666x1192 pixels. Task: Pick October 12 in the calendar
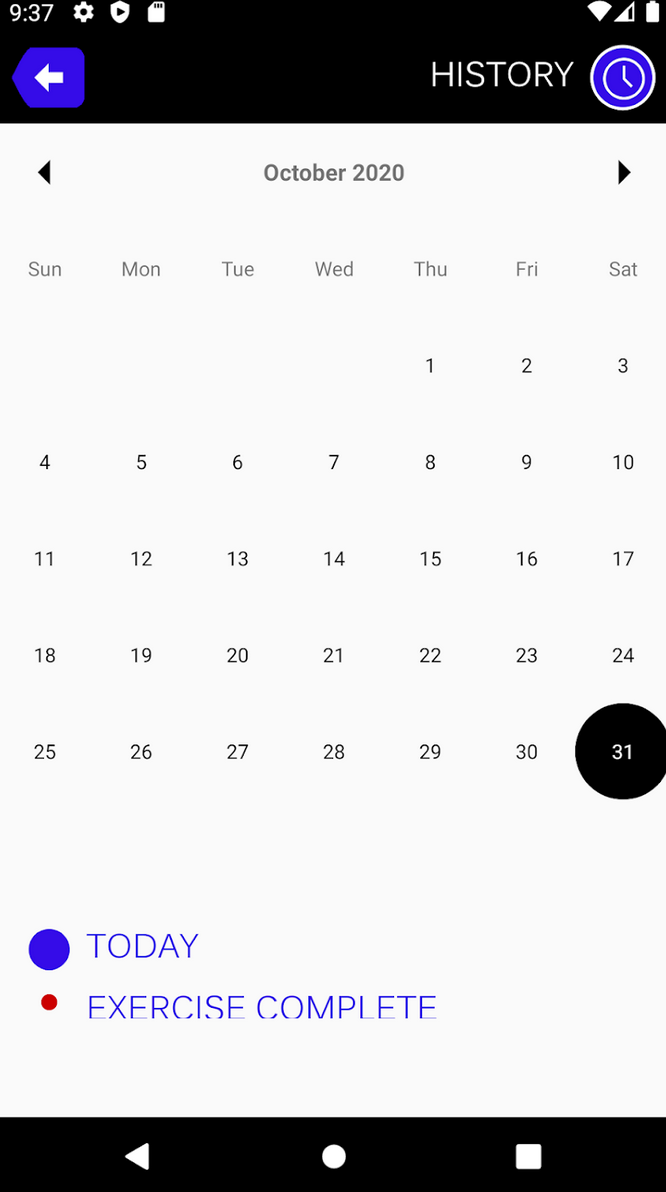coord(141,559)
